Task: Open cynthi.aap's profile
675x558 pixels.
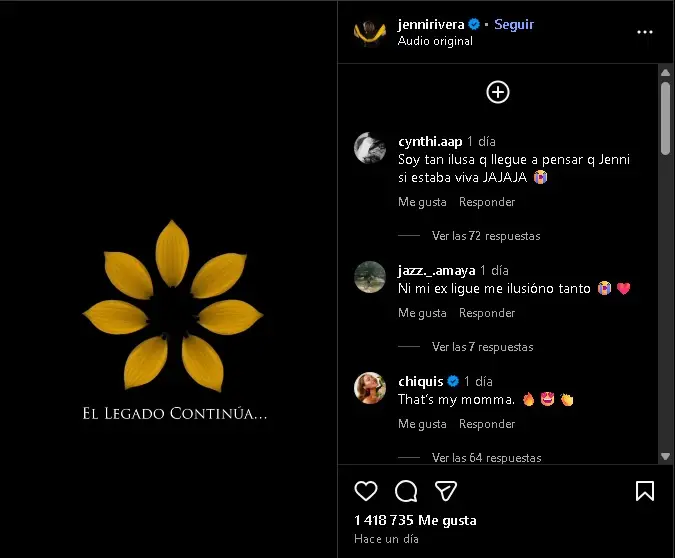Action: pos(430,142)
